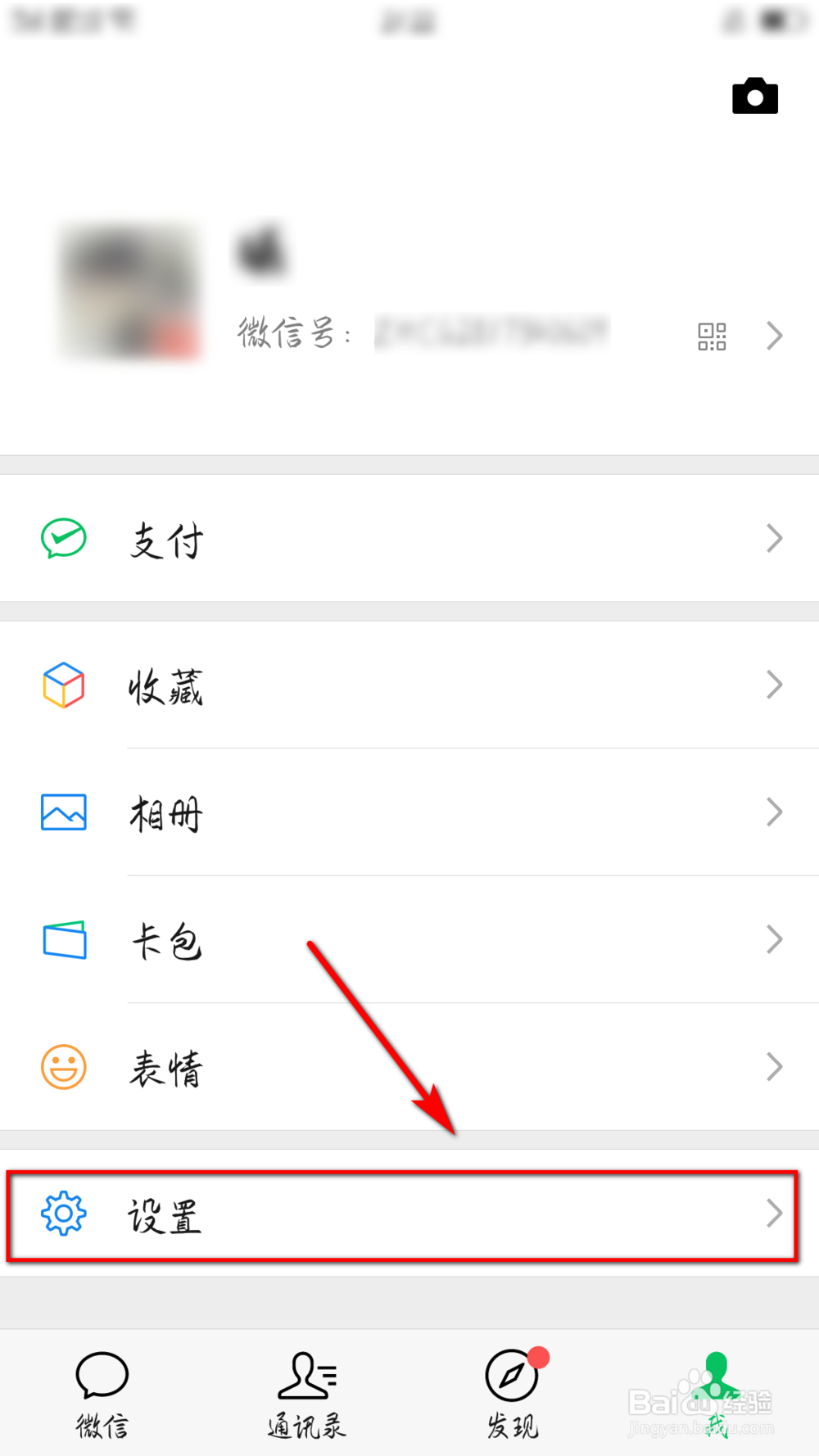Open the 通讯录 contacts tab
Screen dimensions: 819x1456
coord(306,1392)
